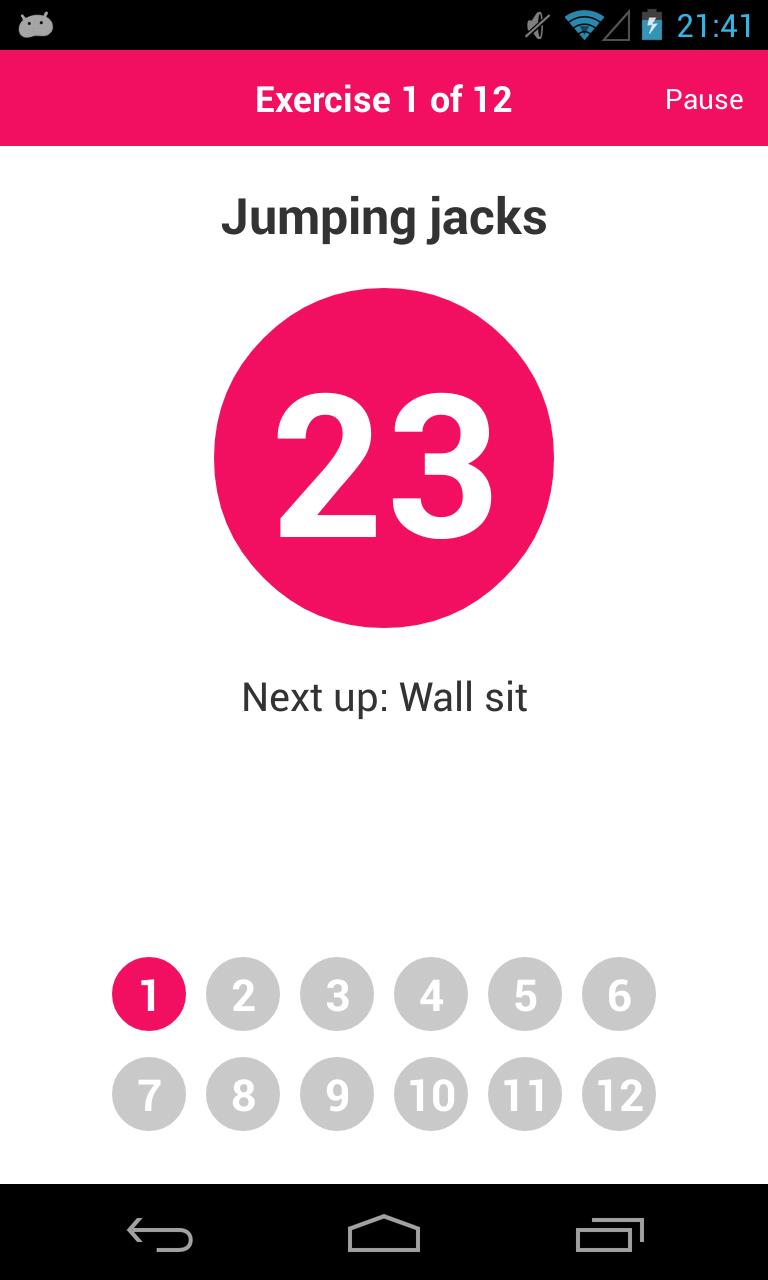Select exercise 3 indicator
Screen dimensions: 768x1280
tap(337, 994)
